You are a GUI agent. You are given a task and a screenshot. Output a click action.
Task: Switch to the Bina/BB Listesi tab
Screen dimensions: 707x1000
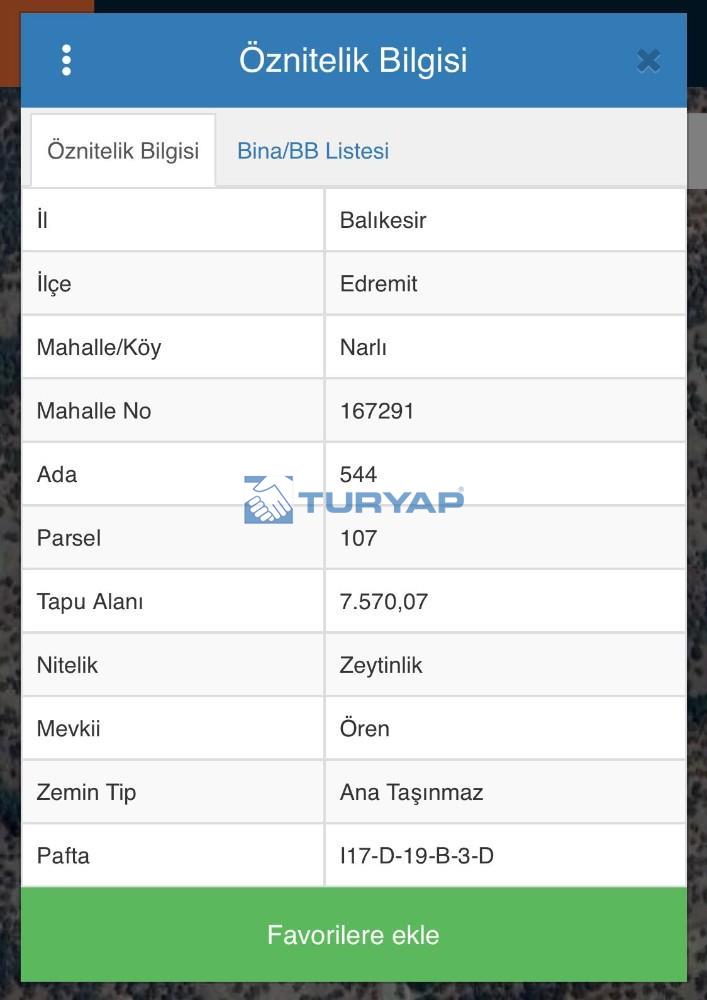point(313,151)
